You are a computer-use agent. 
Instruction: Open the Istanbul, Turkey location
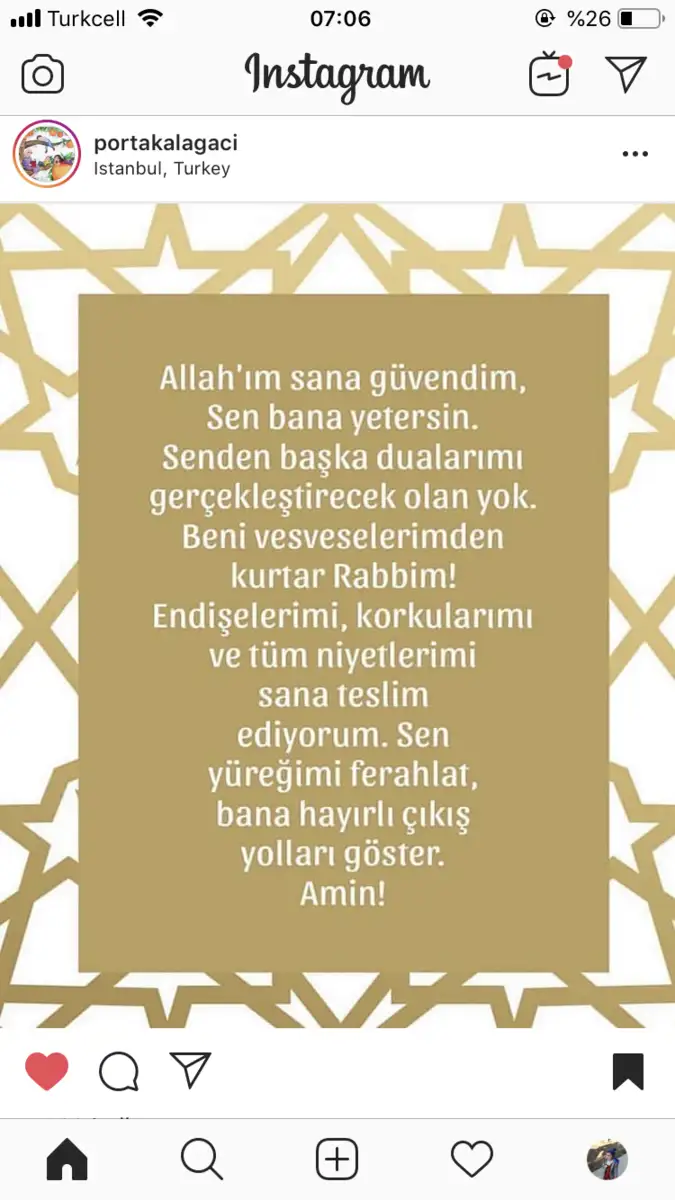(162, 169)
